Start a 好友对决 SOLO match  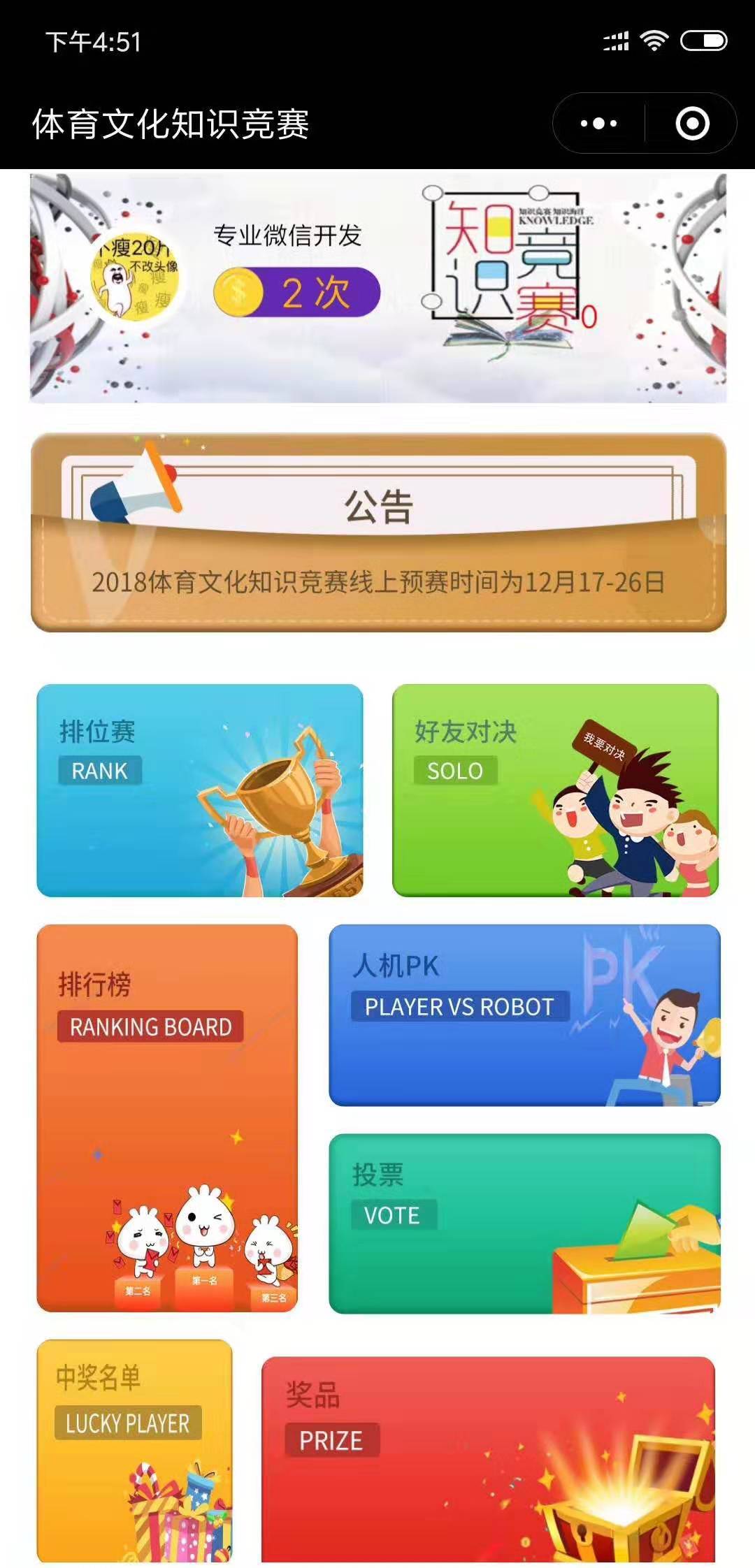point(555,790)
